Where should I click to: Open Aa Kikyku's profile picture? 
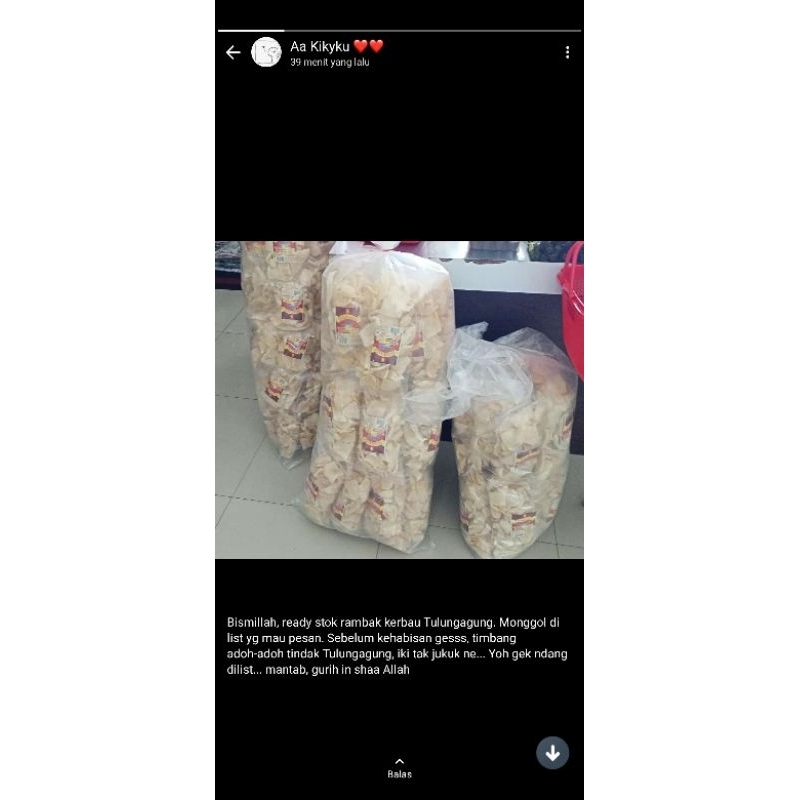266,52
